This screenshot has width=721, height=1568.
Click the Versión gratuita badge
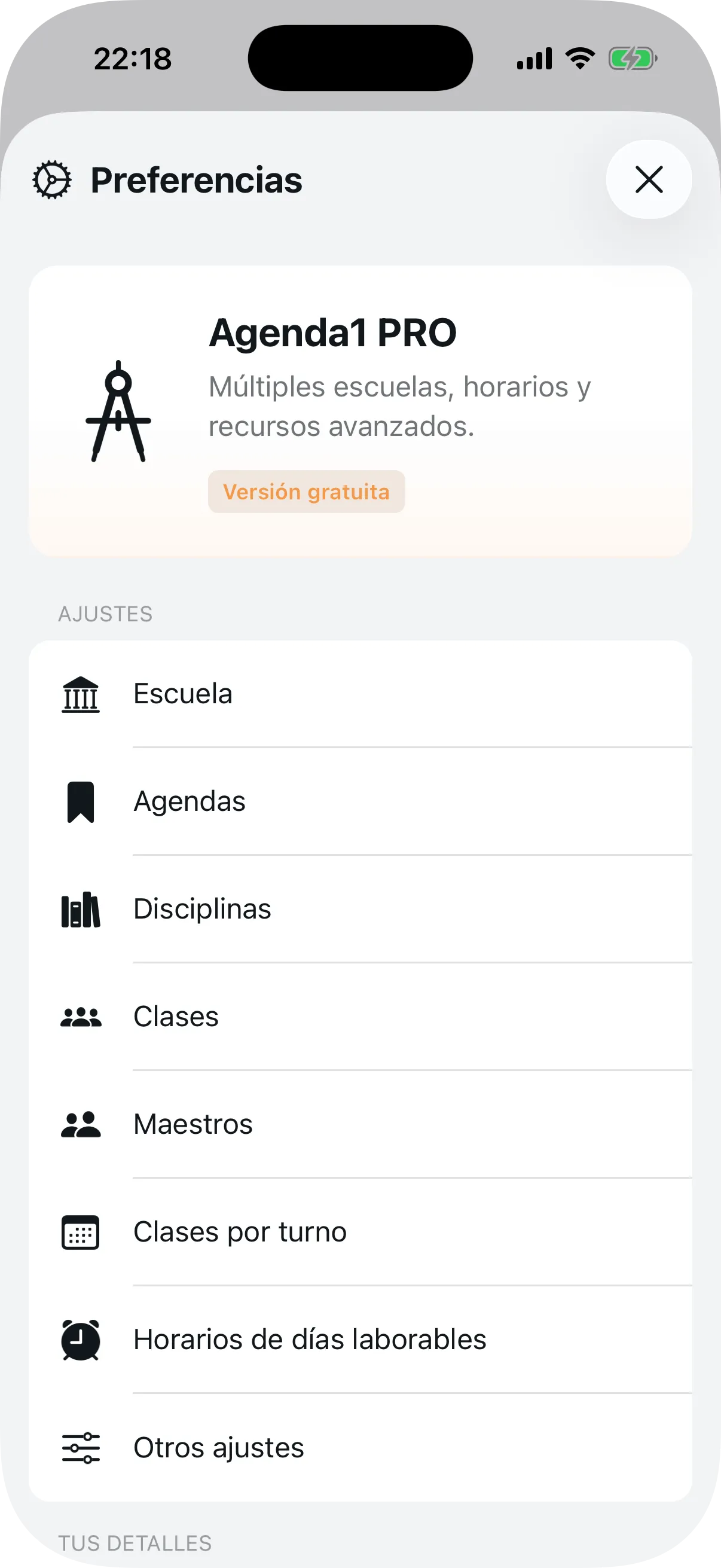[306, 491]
